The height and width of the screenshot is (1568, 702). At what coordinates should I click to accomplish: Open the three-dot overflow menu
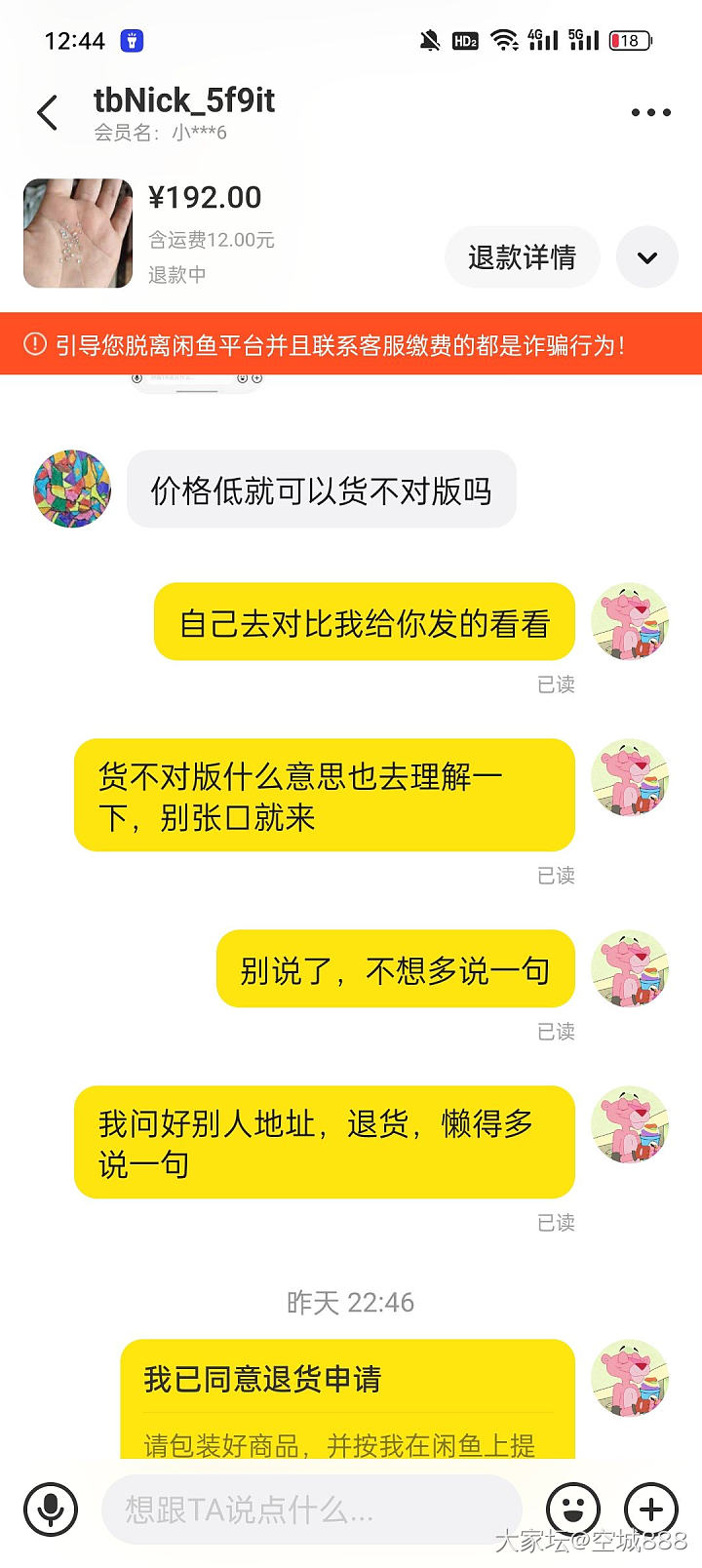click(650, 113)
